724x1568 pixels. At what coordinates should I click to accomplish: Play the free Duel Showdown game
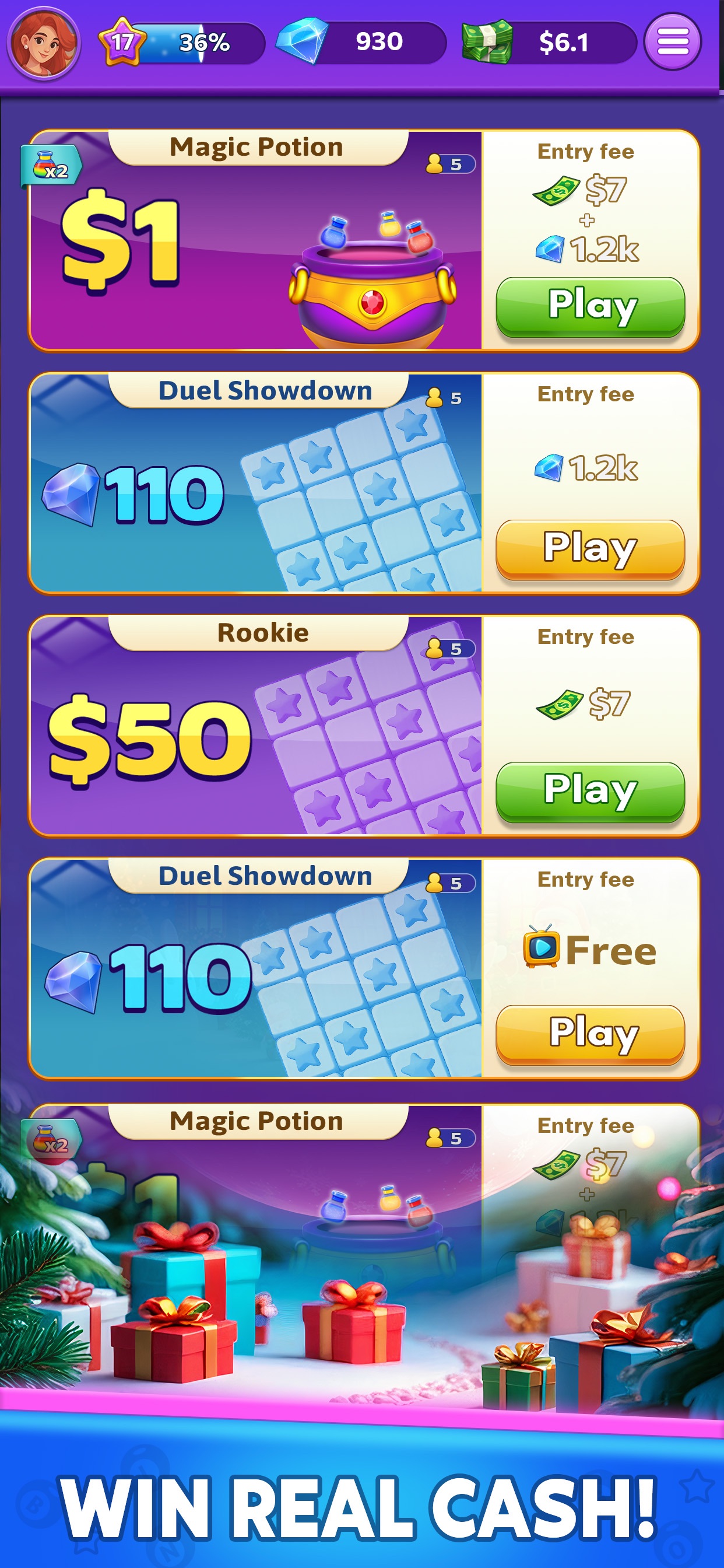(590, 1034)
